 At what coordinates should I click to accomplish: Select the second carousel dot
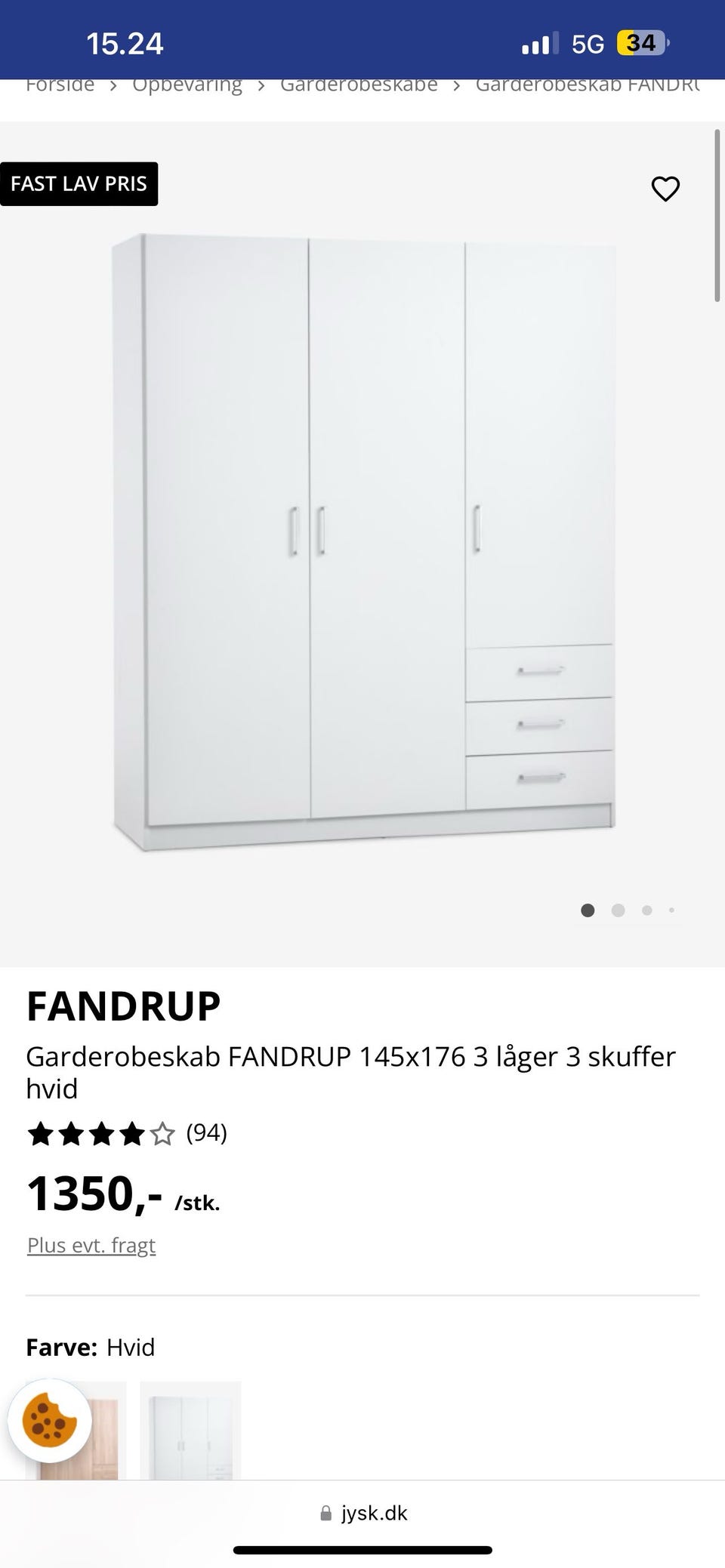[619, 910]
